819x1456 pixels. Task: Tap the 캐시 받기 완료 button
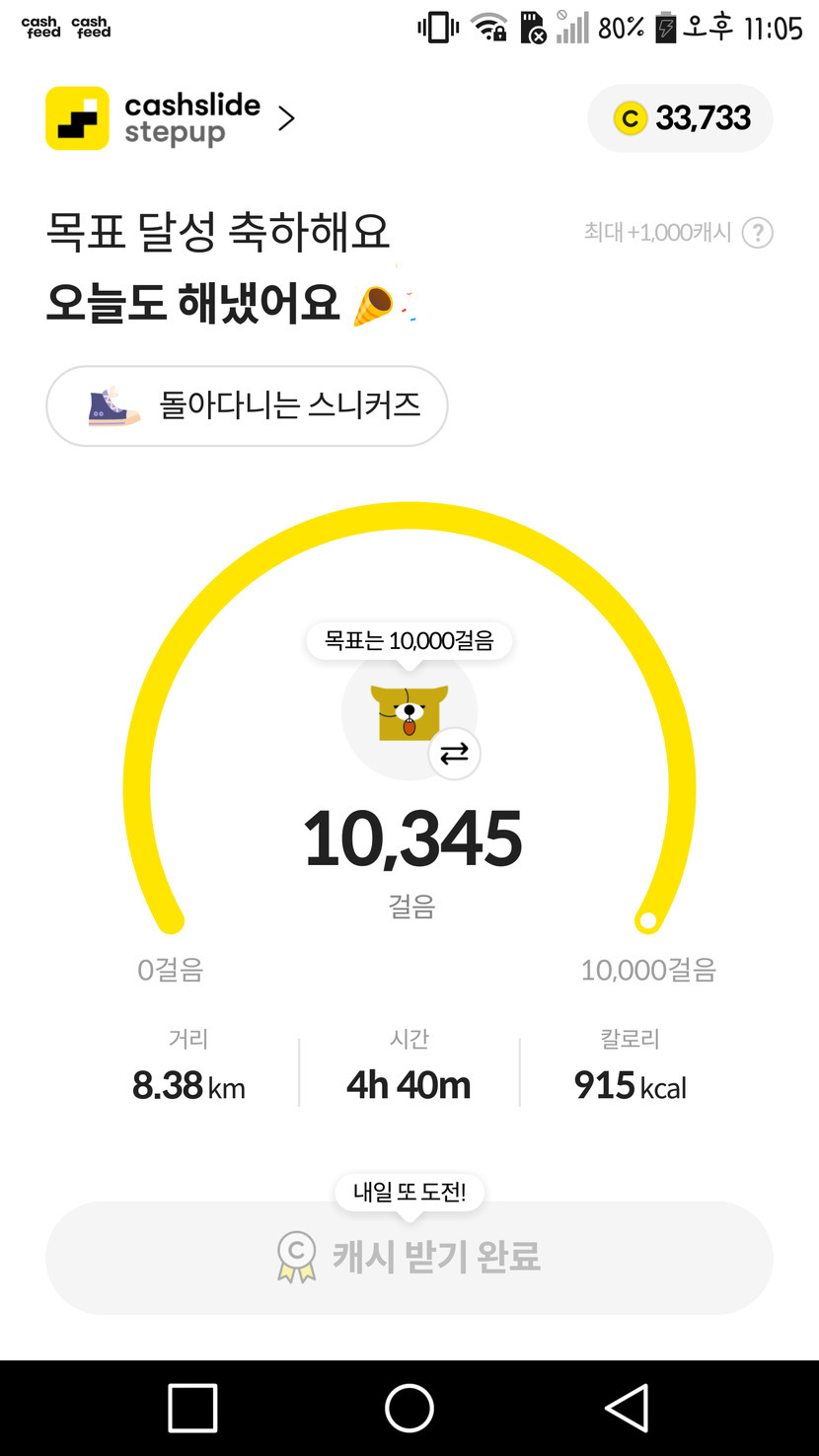[x=409, y=1257]
